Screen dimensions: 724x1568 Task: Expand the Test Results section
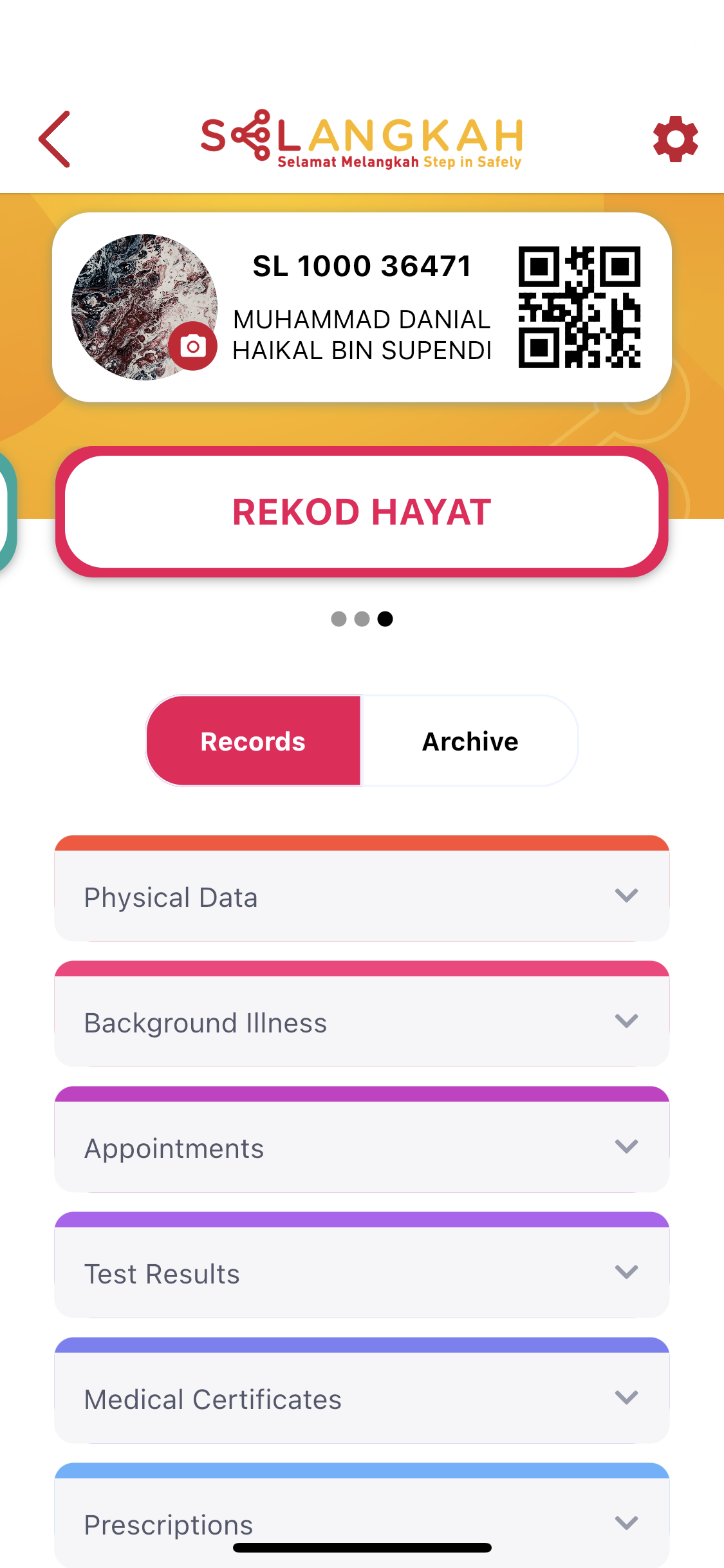coord(362,1273)
